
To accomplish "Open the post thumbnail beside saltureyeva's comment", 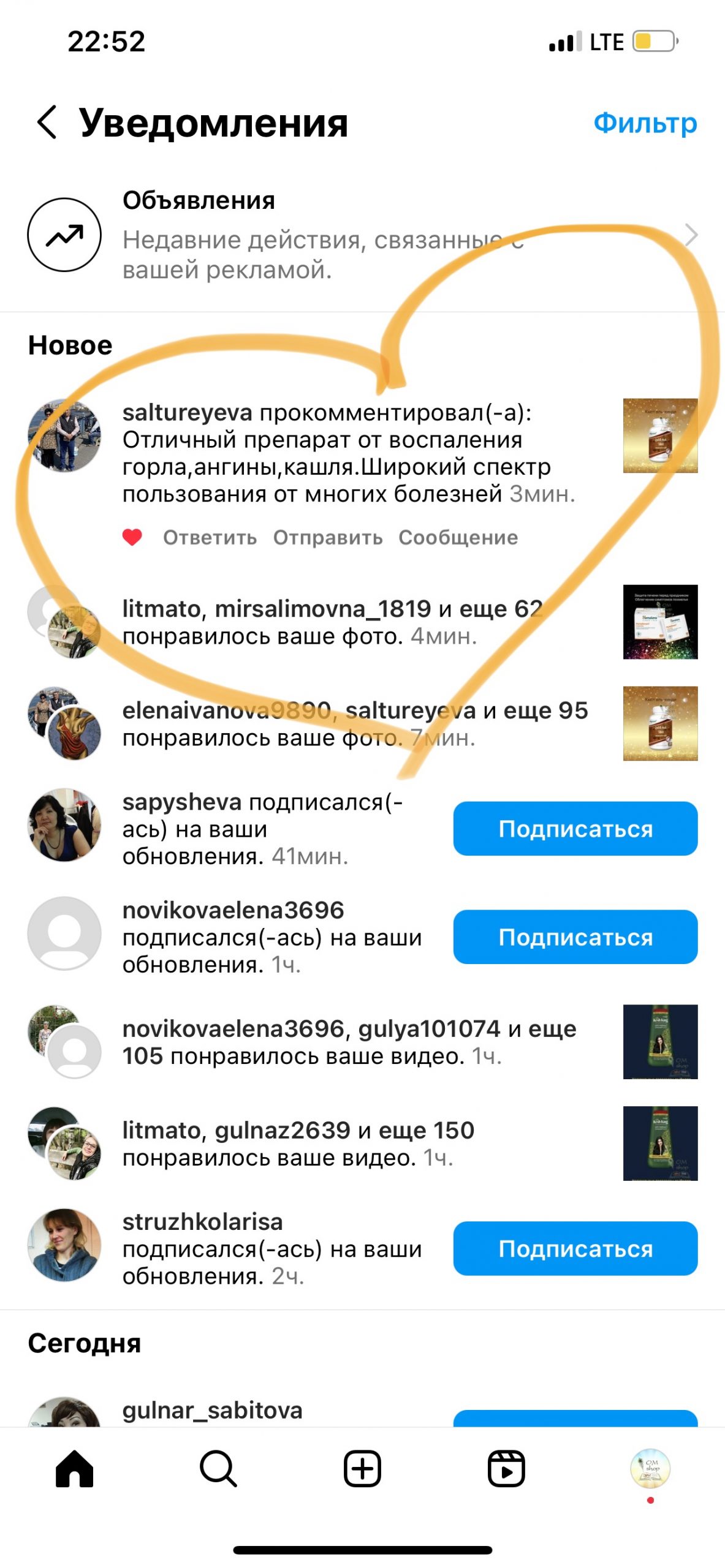I will click(660, 435).
